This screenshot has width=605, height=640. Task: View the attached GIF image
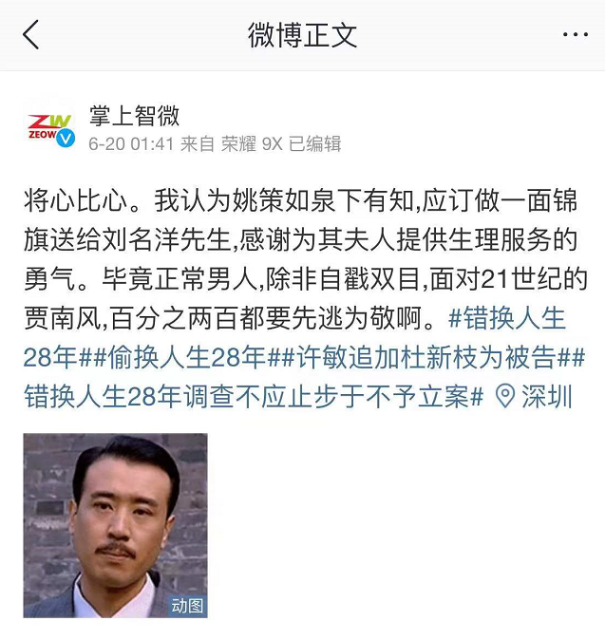(115, 524)
